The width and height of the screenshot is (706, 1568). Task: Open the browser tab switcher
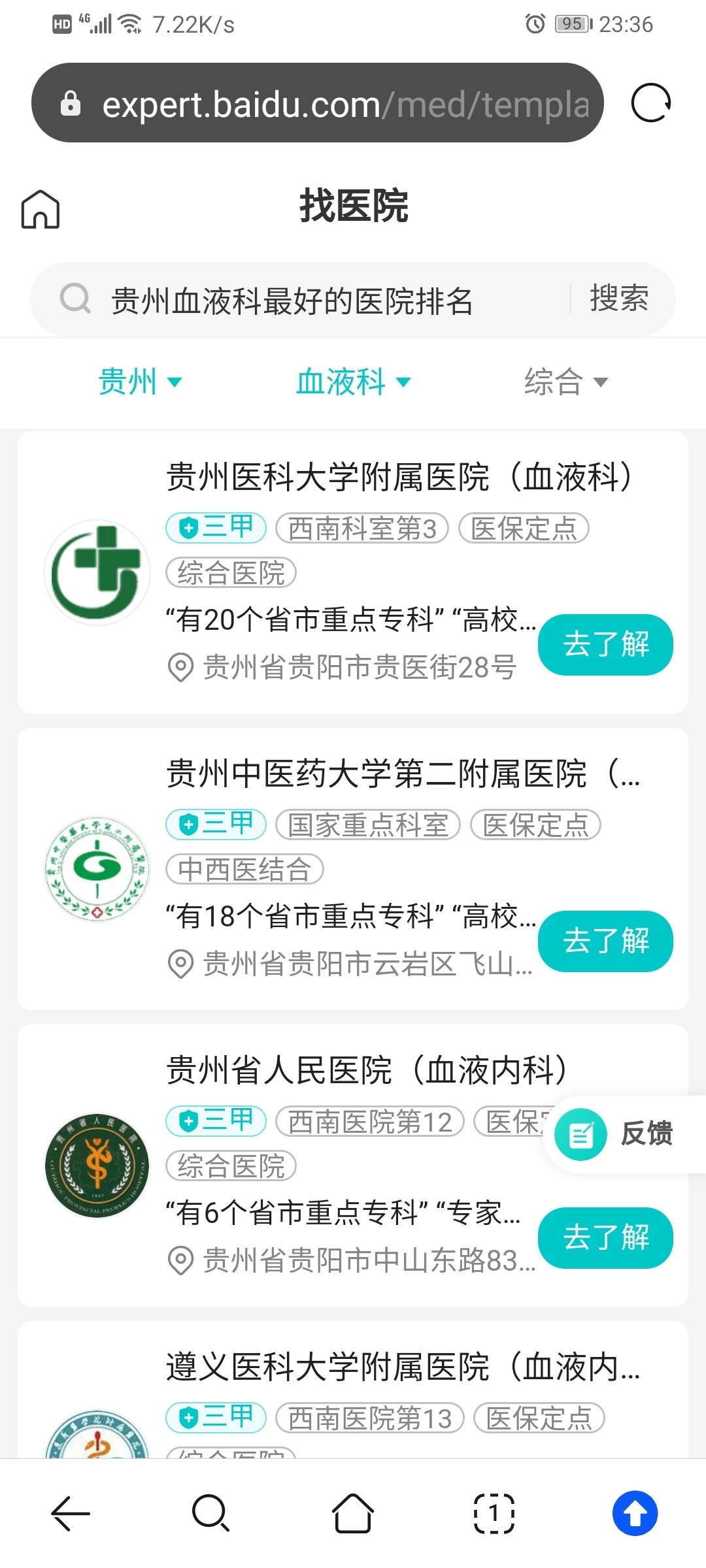494,1513
